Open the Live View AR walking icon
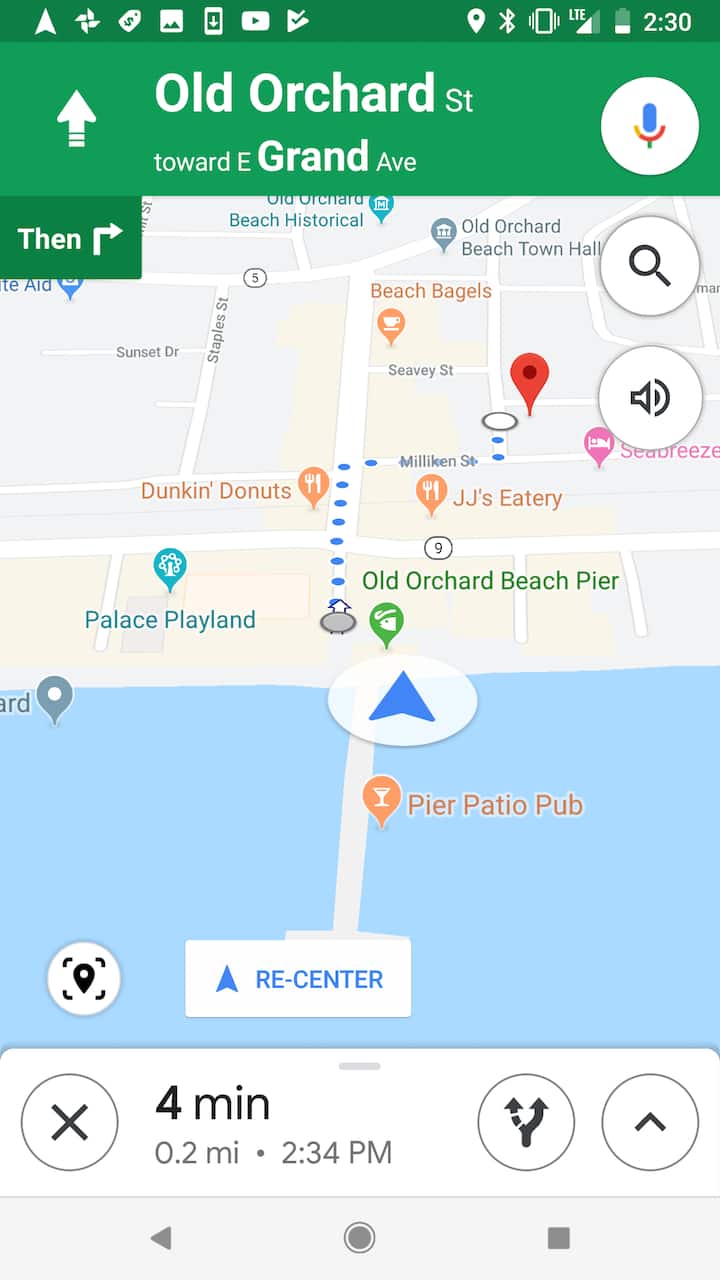720x1280 pixels. tap(84, 979)
